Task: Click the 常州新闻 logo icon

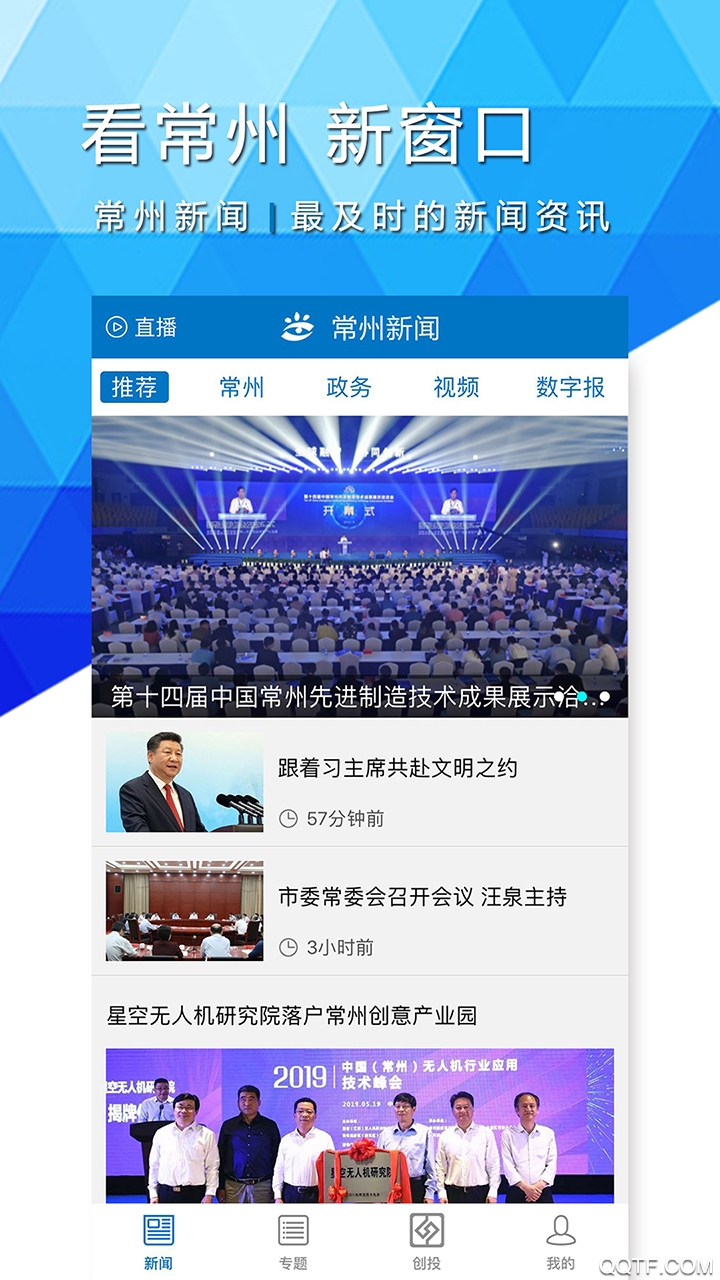Action: tap(296, 326)
